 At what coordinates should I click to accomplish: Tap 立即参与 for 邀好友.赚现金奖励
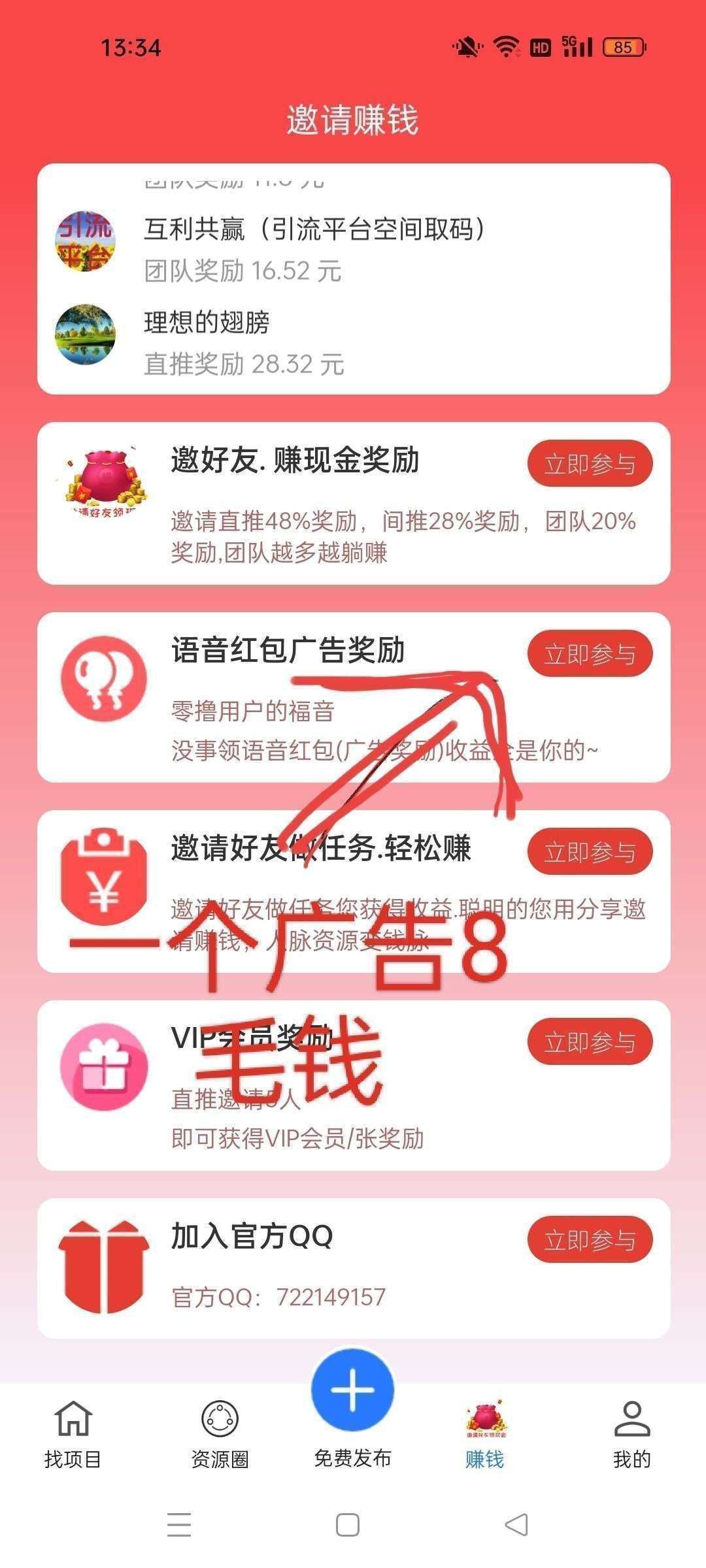pos(590,464)
